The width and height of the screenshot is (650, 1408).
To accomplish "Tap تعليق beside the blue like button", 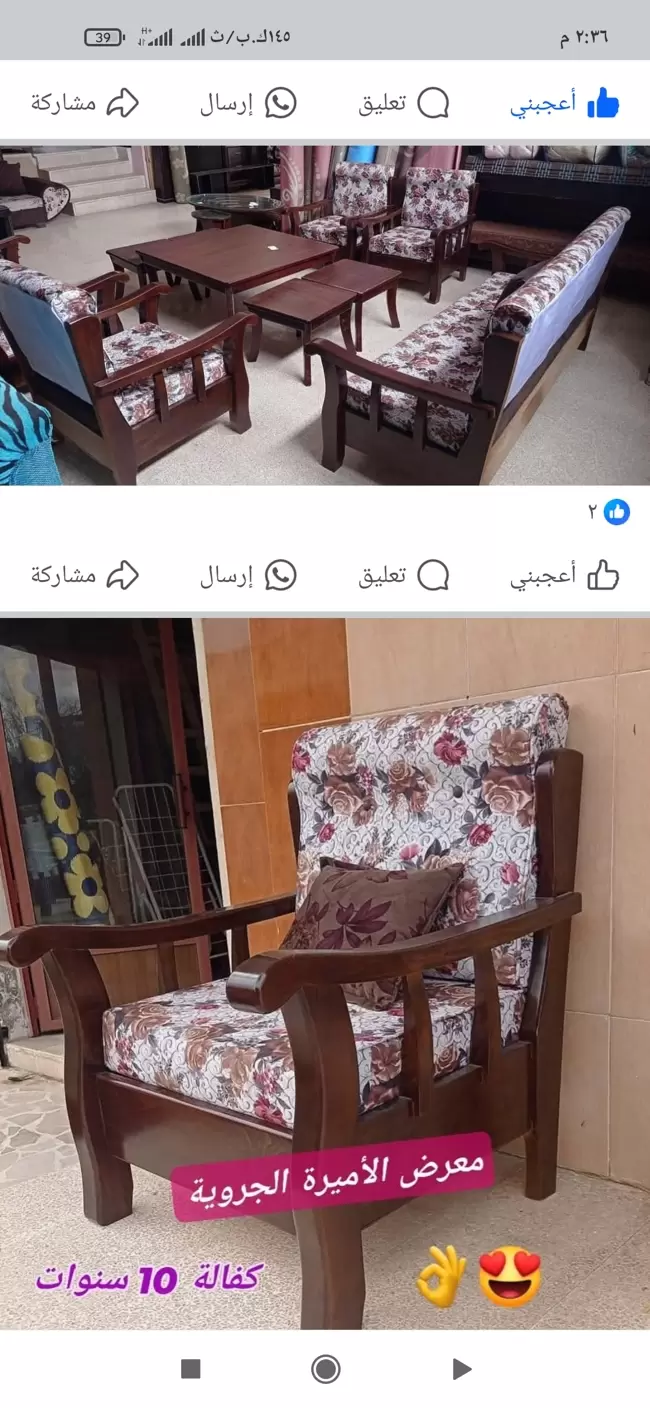I will (404, 103).
